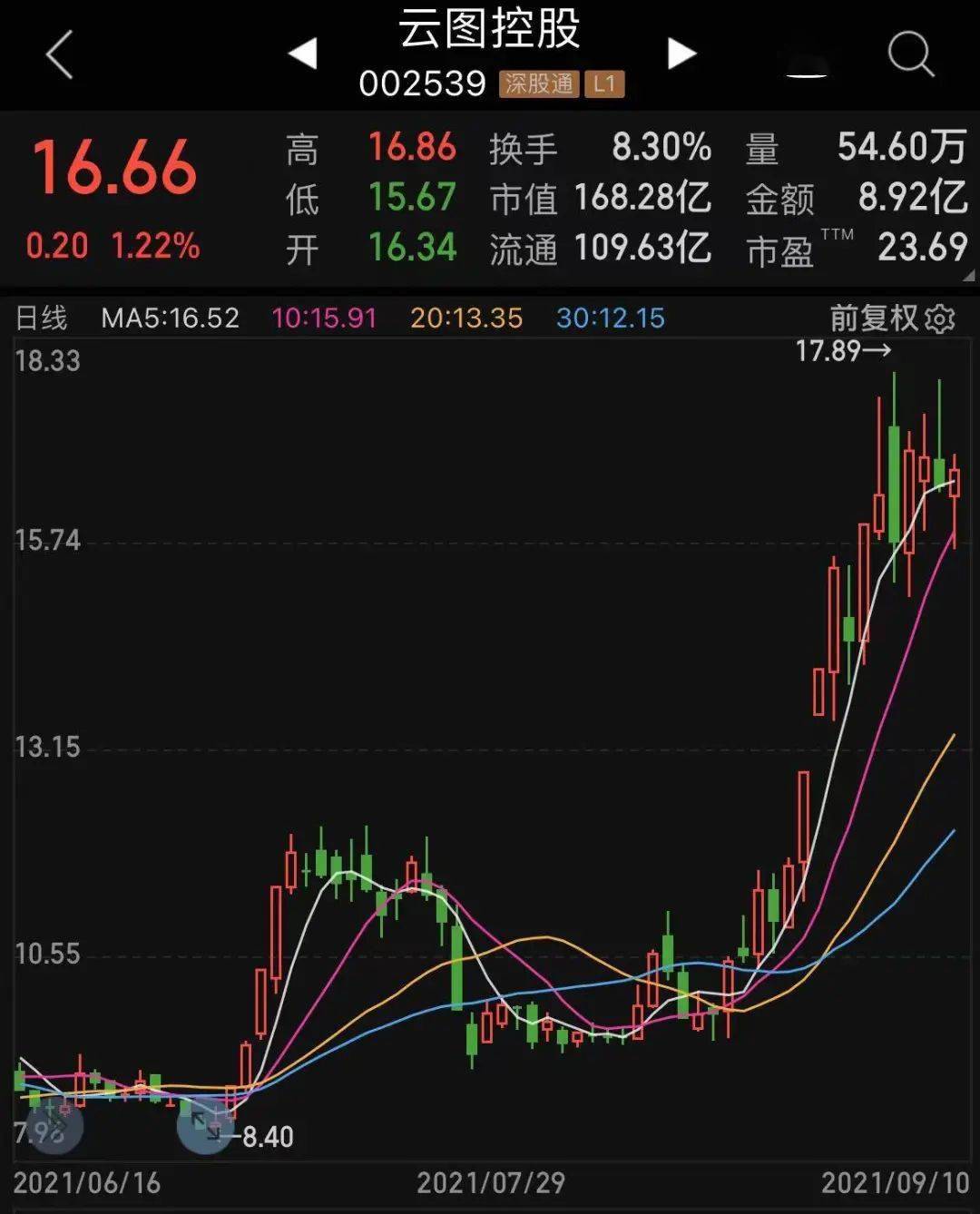Screen dimensions: 980x1214
Task: Switch to the next stock
Action: point(681,54)
